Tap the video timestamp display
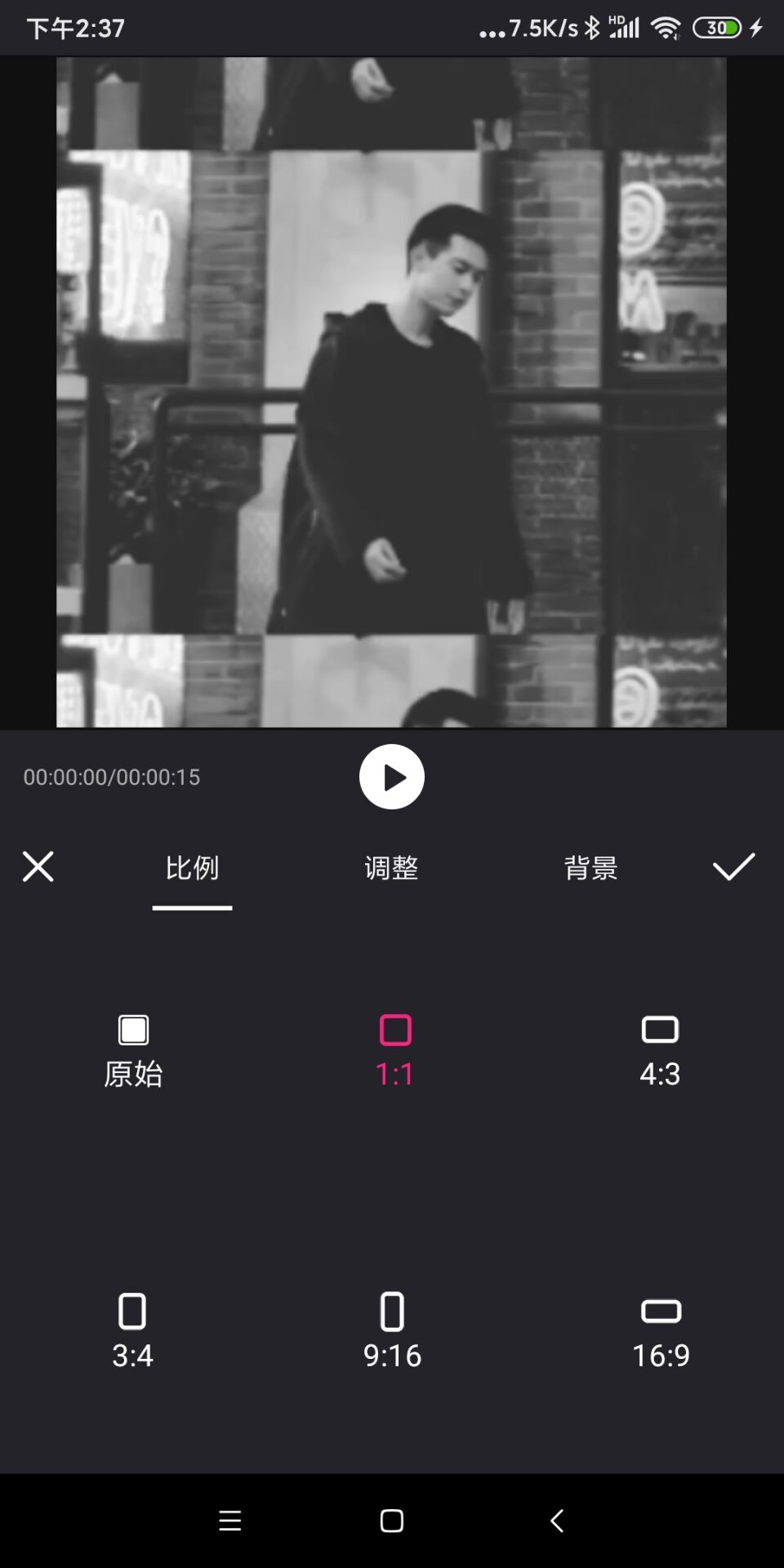Viewport: 784px width, 1568px height. (112, 777)
